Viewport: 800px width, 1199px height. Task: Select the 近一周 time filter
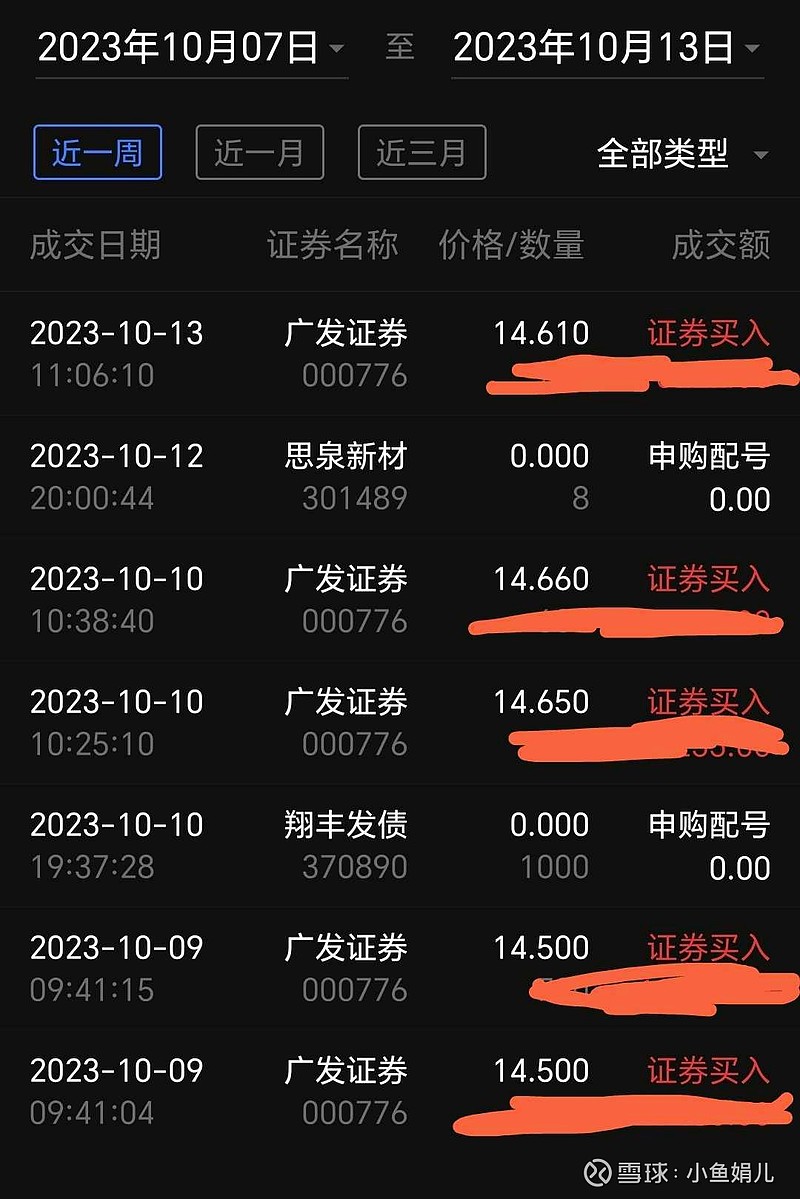pos(97,152)
